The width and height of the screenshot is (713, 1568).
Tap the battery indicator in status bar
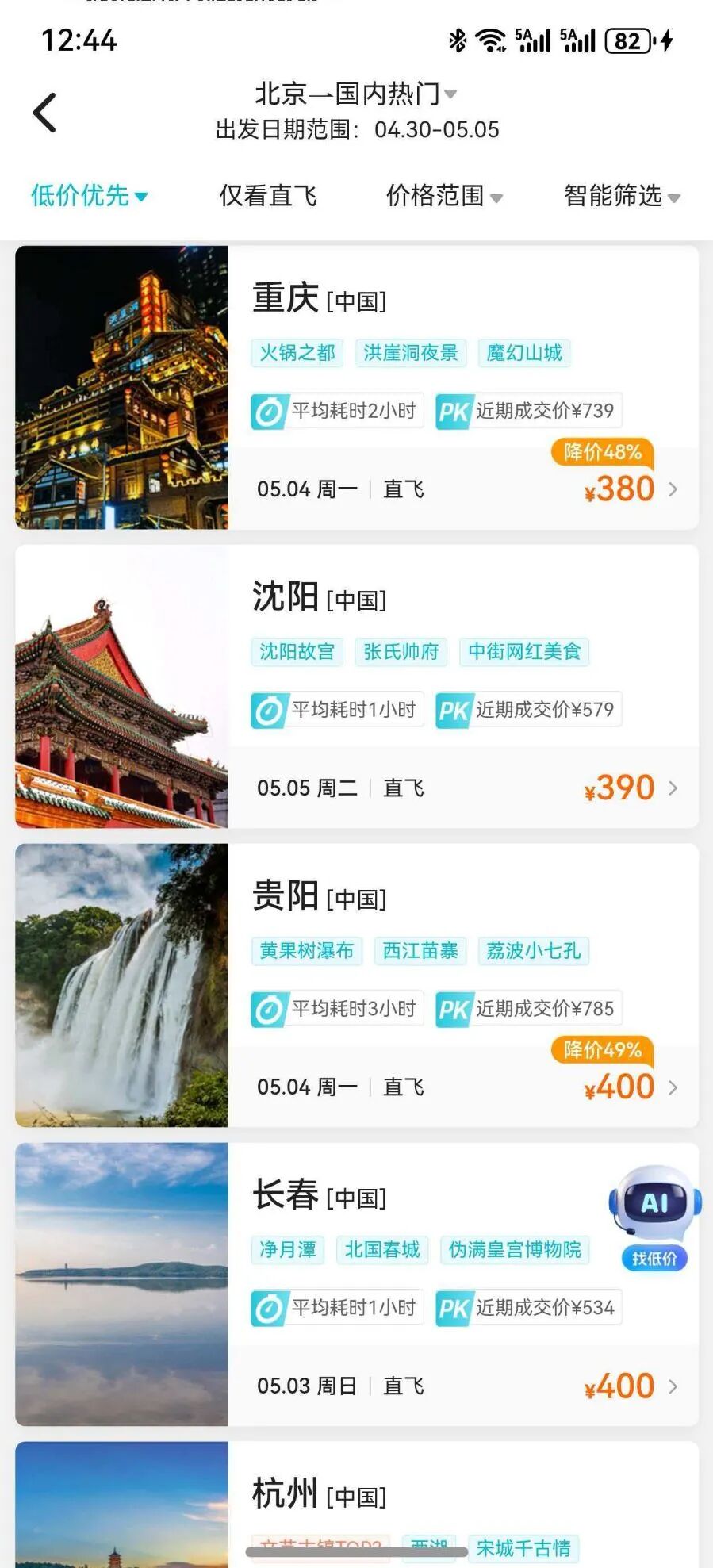click(625, 40)
